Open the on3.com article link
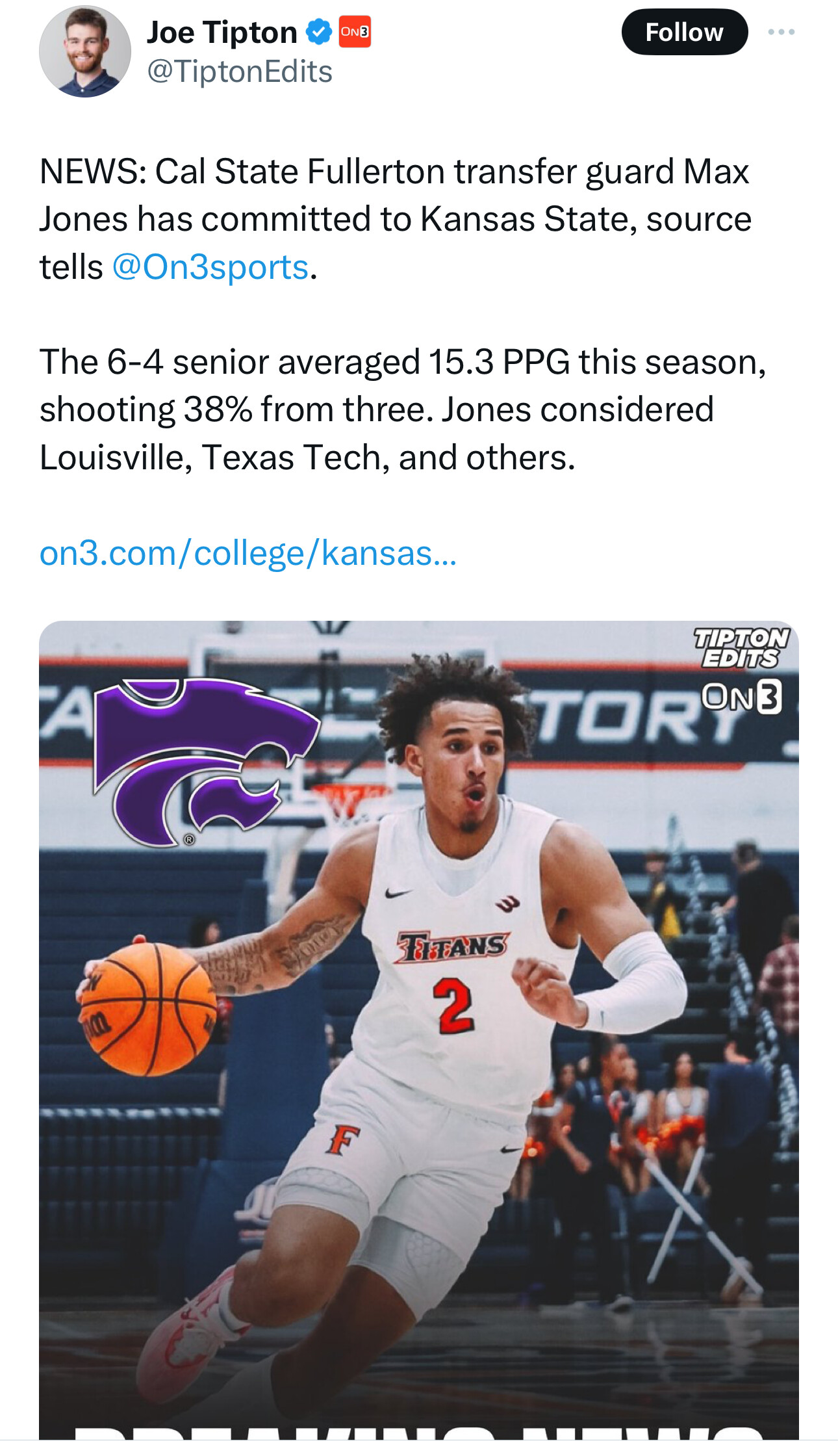Screen dimensions: 838x1456 tap(248, 554)
